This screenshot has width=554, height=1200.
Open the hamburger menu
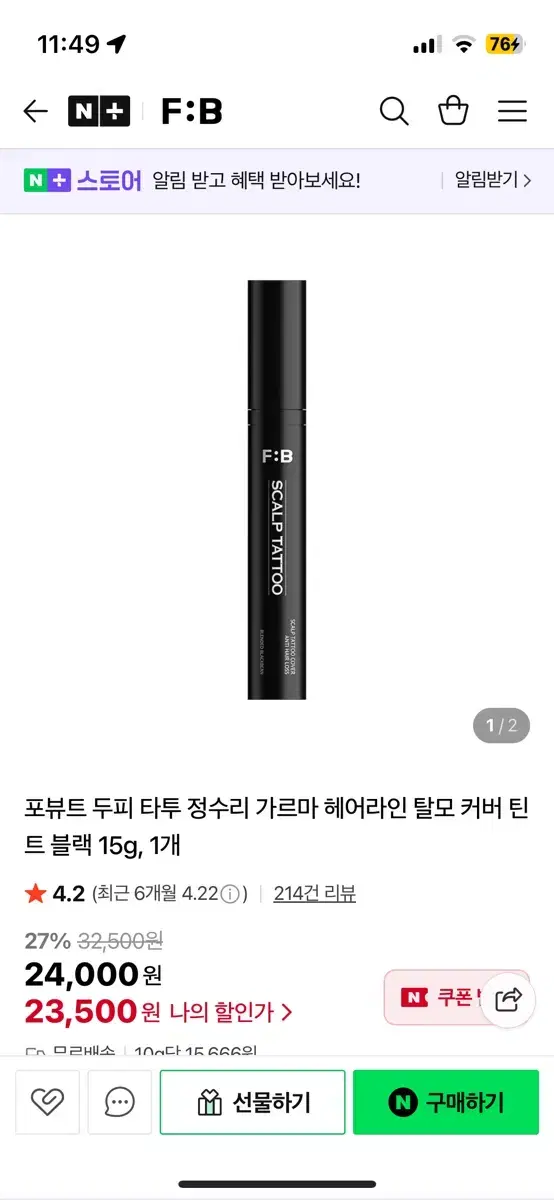[x=512, y=111]
